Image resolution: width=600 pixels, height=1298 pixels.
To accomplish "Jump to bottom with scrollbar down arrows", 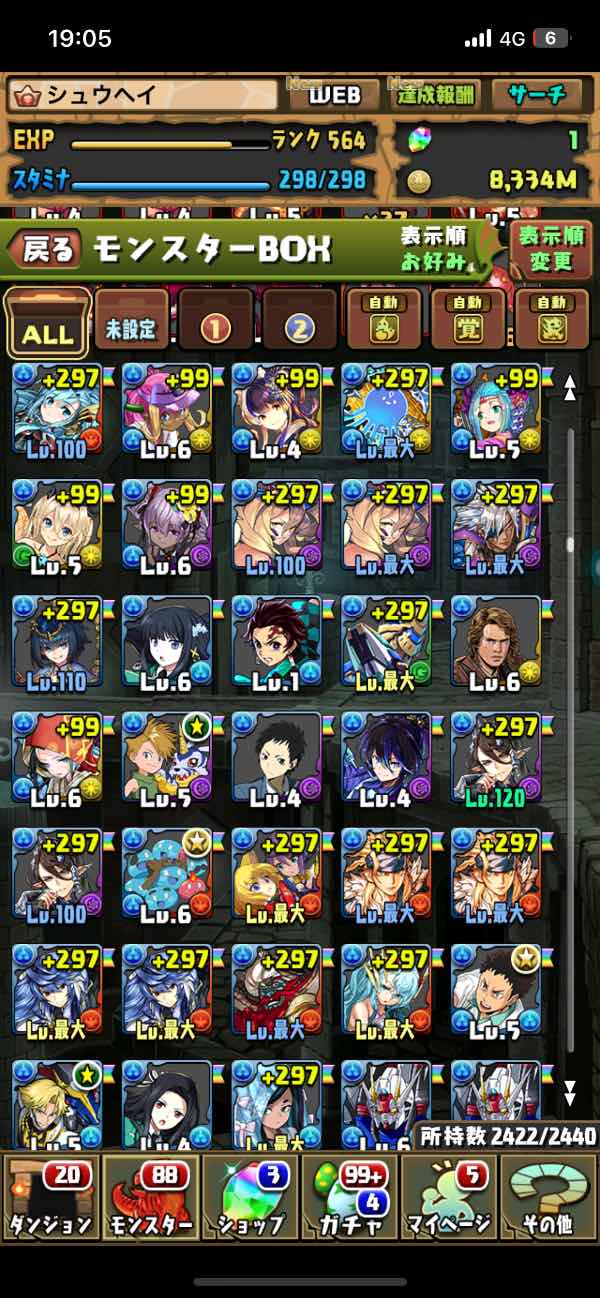I will coord(571,1090).
